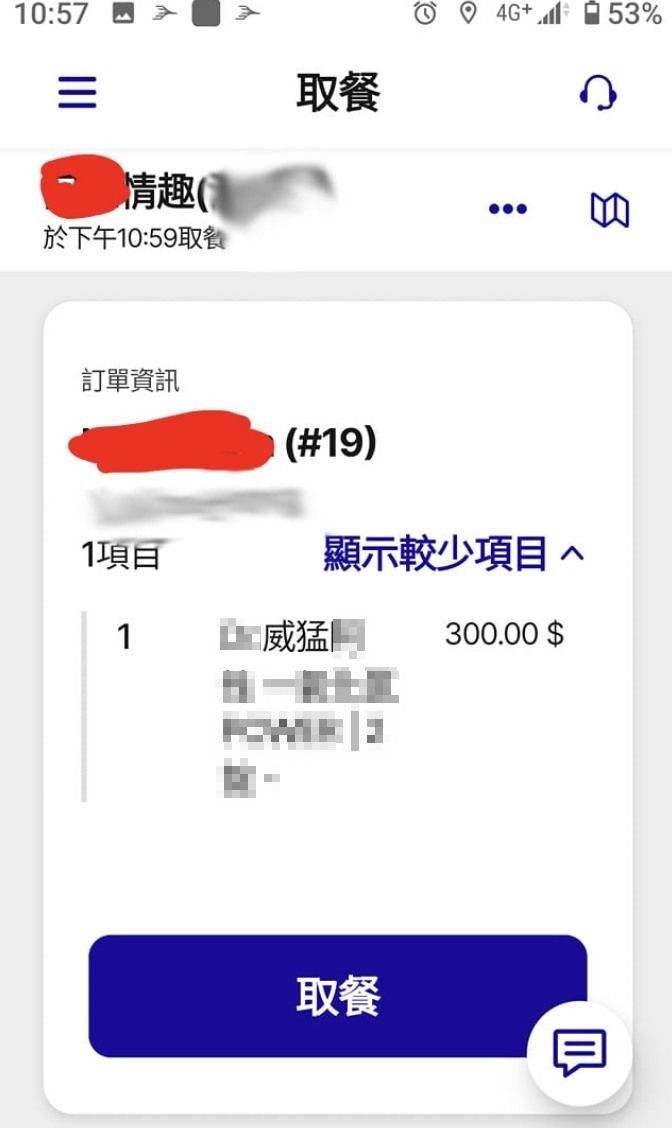Viewport: 672px width, 1128px height.
Task: Open the map icon for directions
Action: tap(609, 210)
